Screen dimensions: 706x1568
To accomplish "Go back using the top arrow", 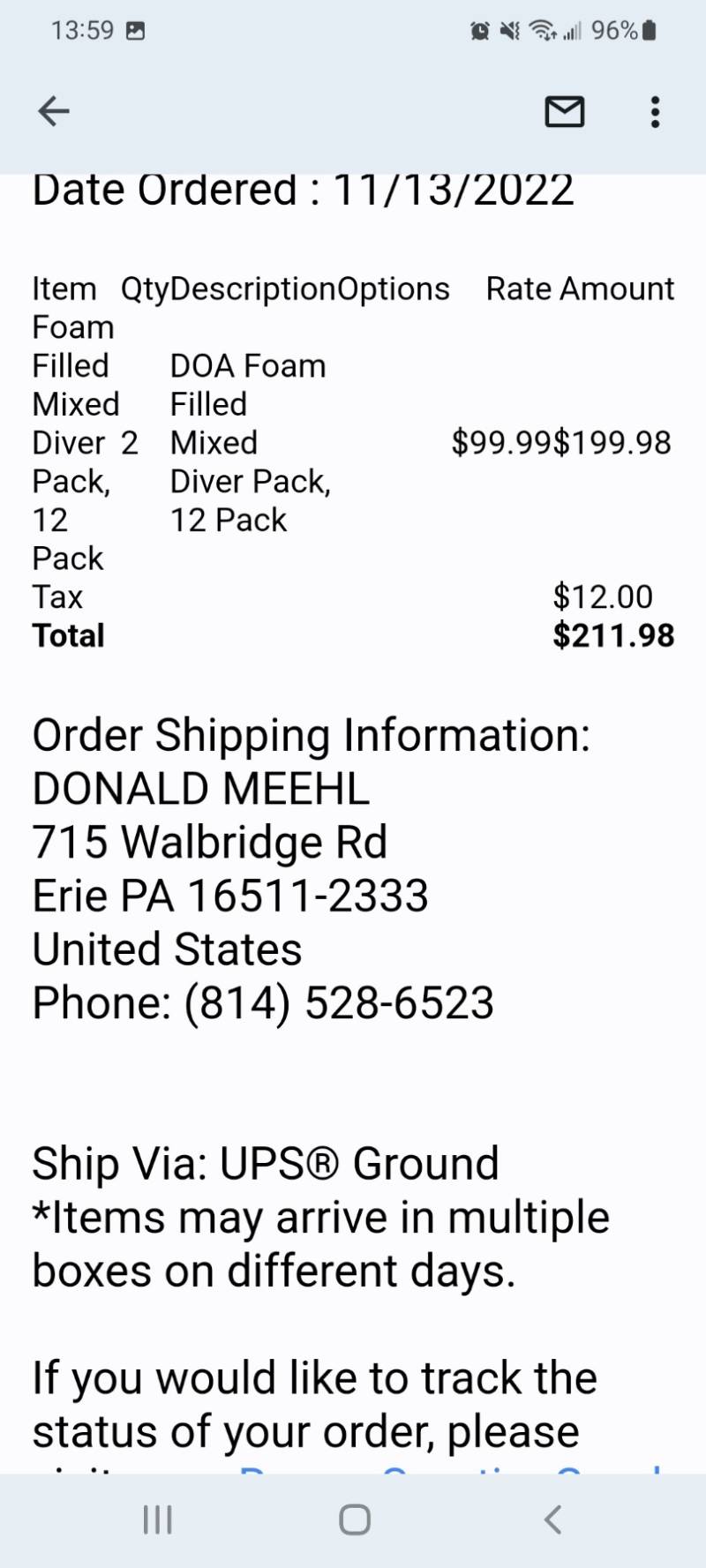I will [x=54, y=111].
